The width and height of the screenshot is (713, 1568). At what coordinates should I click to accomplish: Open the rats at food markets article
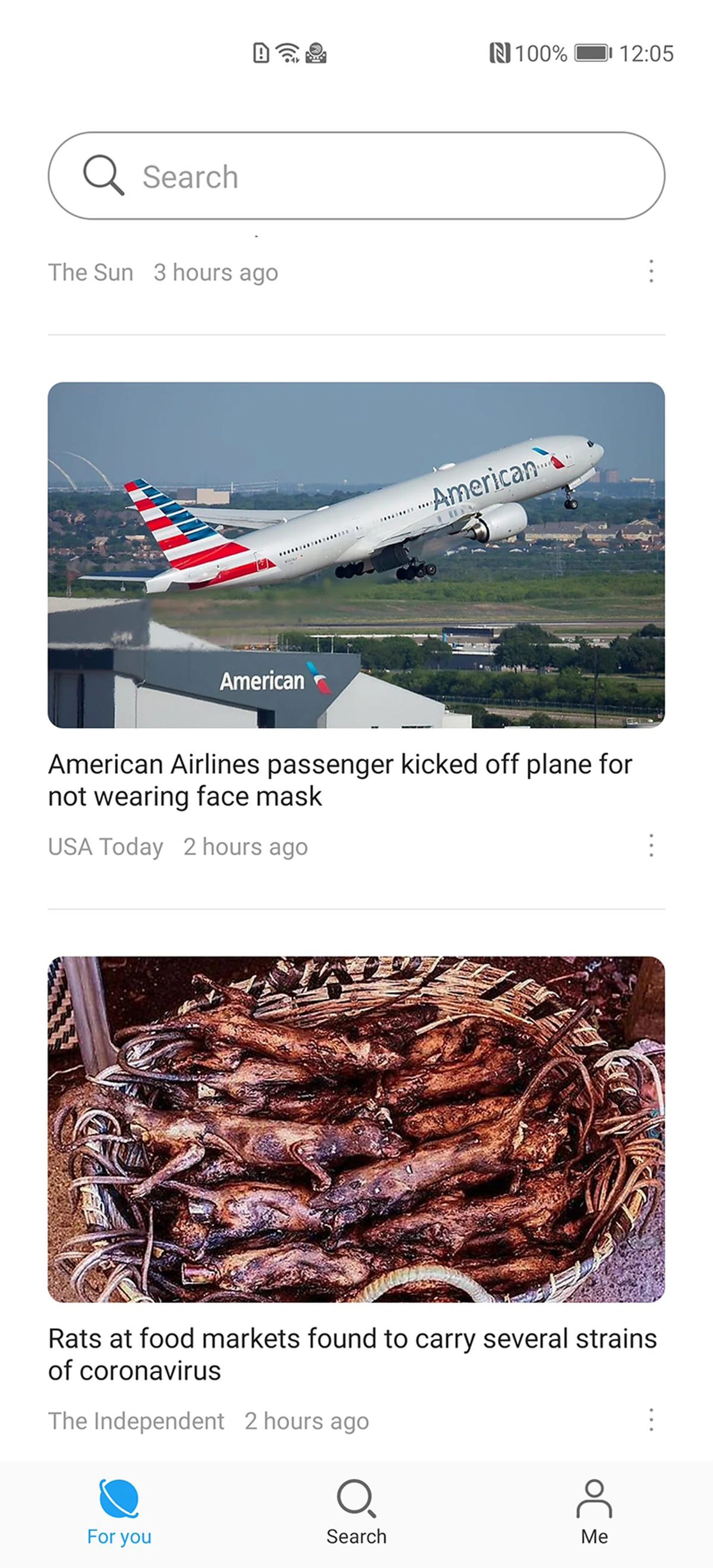pyautogui.click(x=352, y=1354)
